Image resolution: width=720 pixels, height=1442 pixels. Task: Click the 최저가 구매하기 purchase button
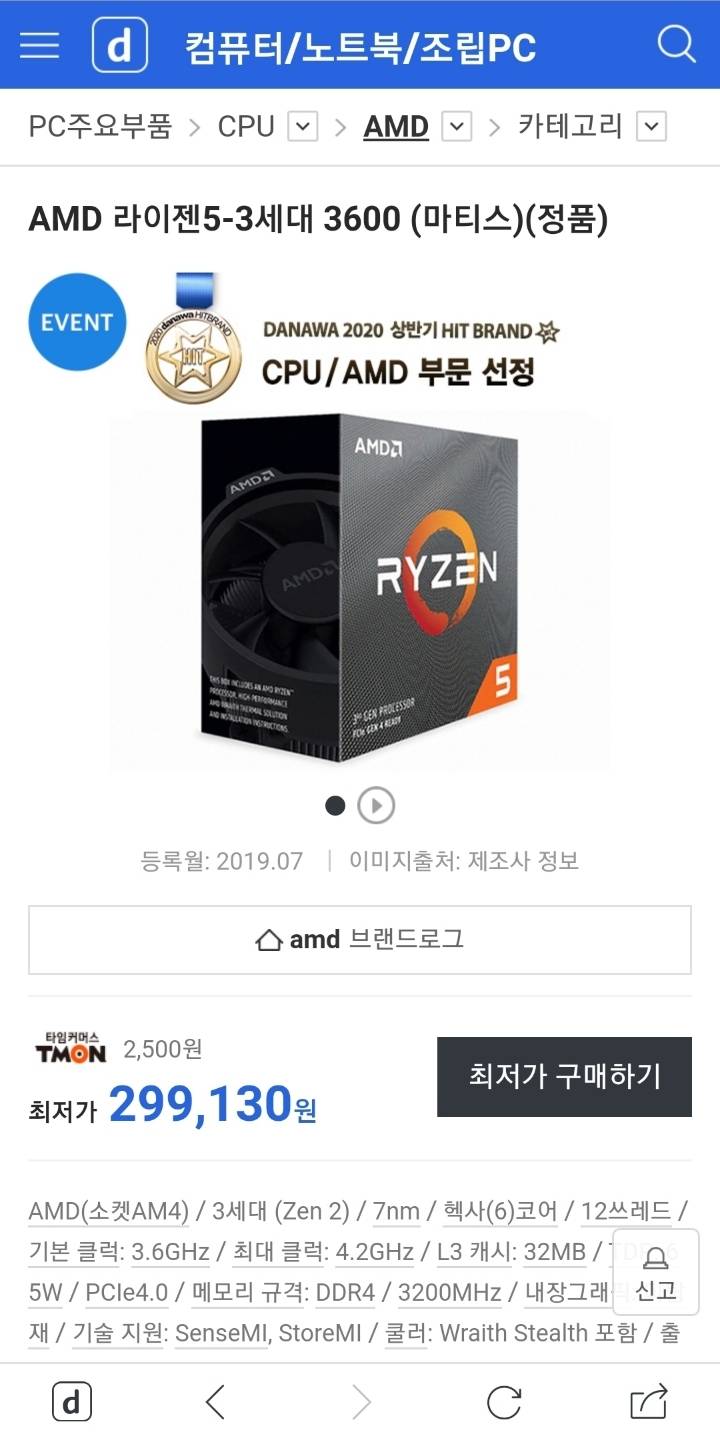tap(564, 1076)
